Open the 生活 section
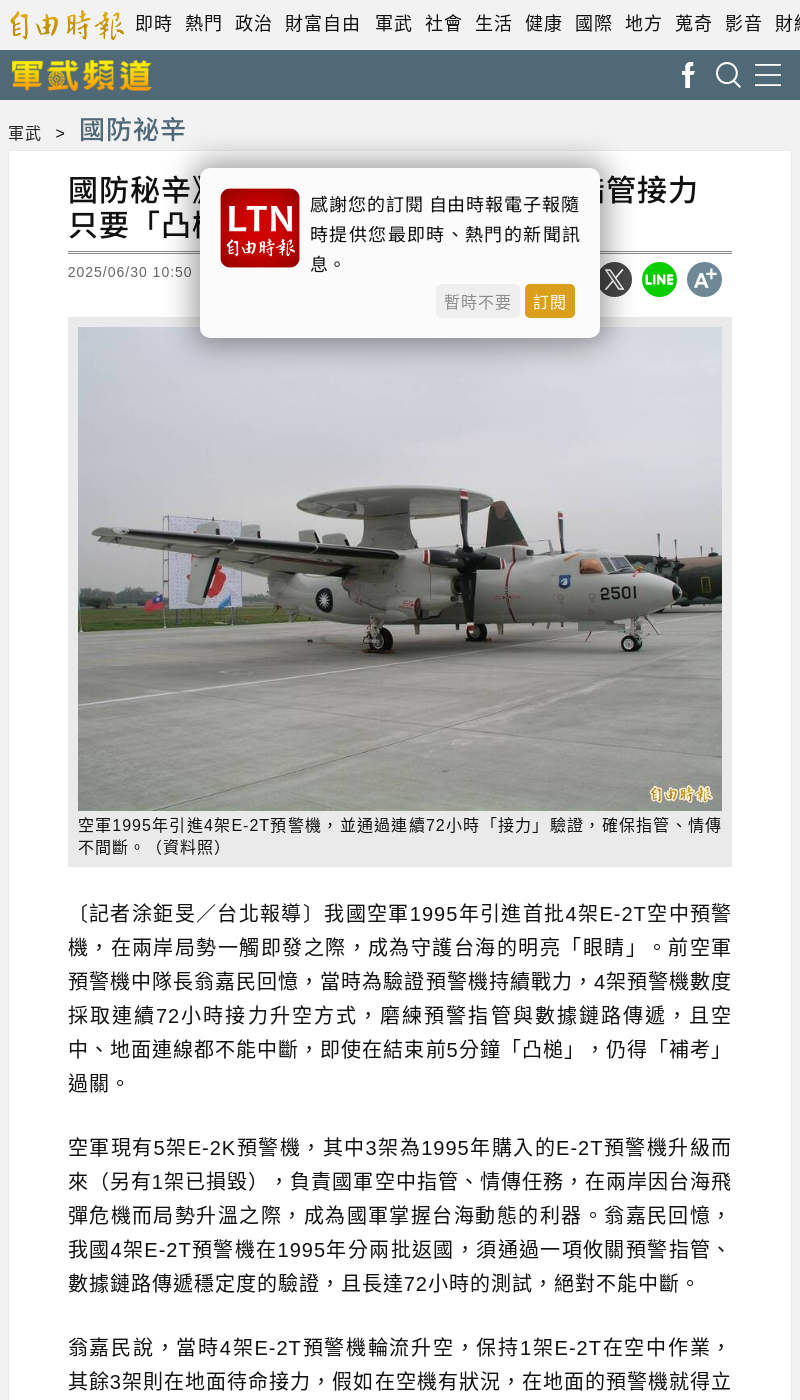800x1400 pixels. point(494,24)
